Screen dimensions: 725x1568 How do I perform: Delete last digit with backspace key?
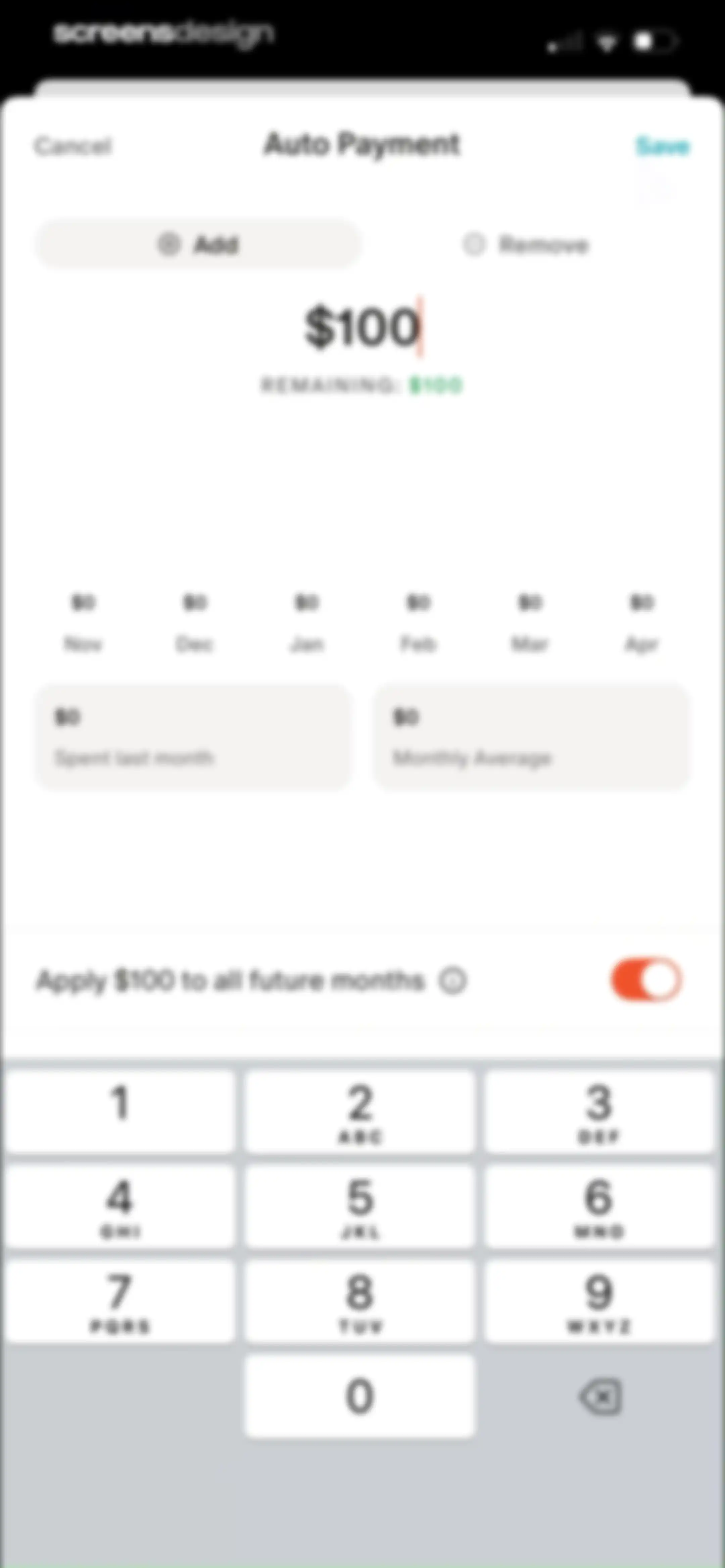coord(599,1396)
